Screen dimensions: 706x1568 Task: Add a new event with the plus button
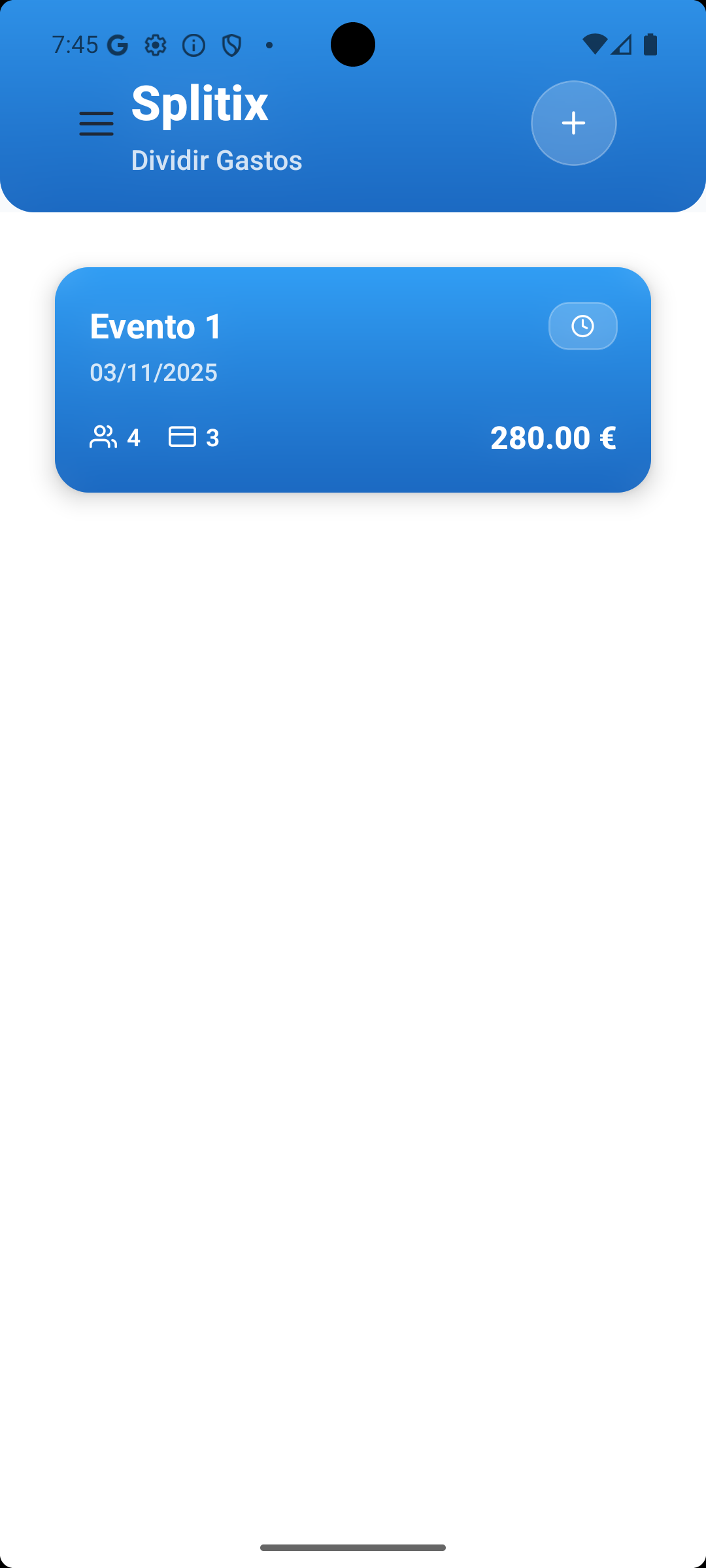pos(574,123)
